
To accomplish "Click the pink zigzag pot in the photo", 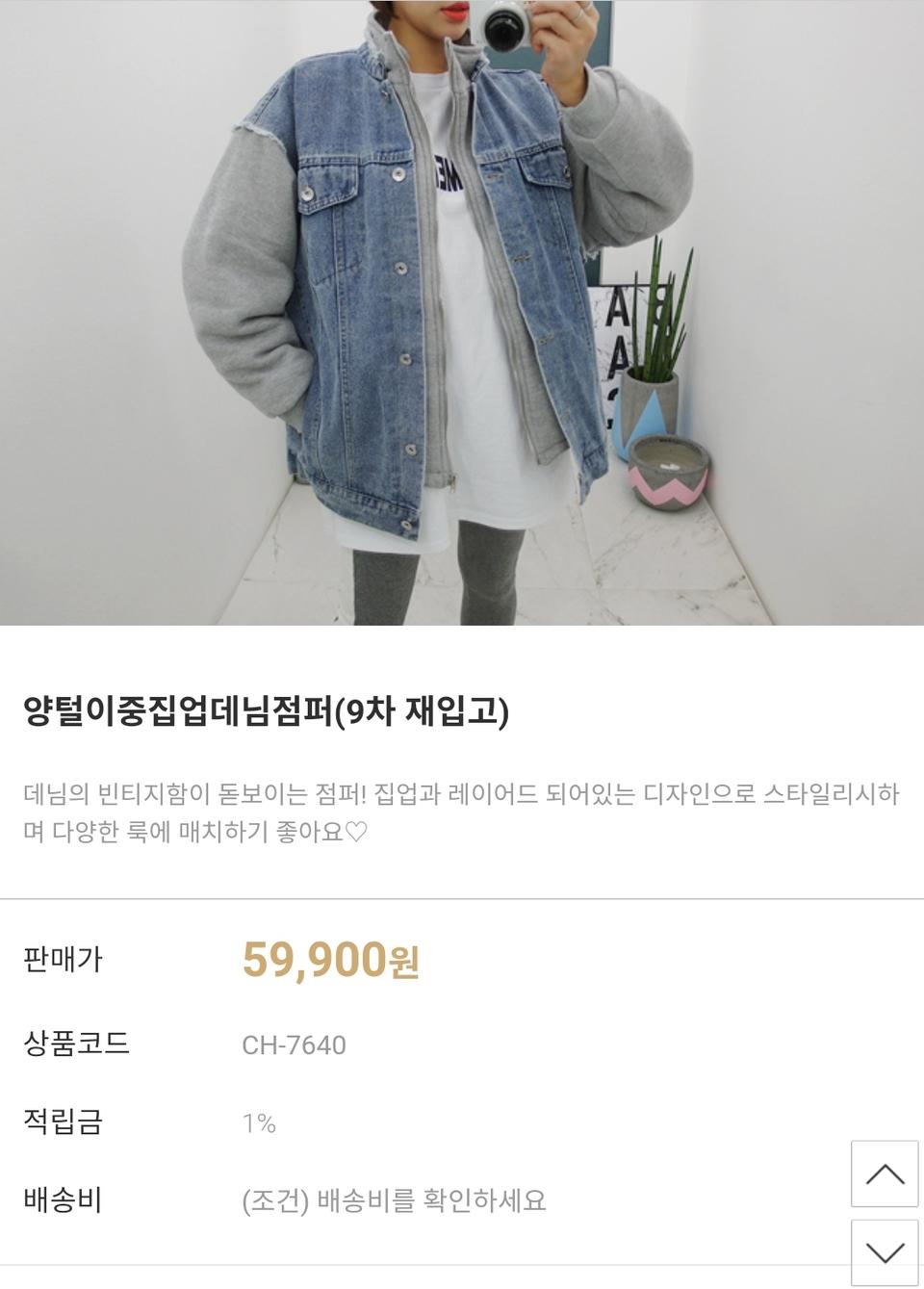I will point(670,478).
